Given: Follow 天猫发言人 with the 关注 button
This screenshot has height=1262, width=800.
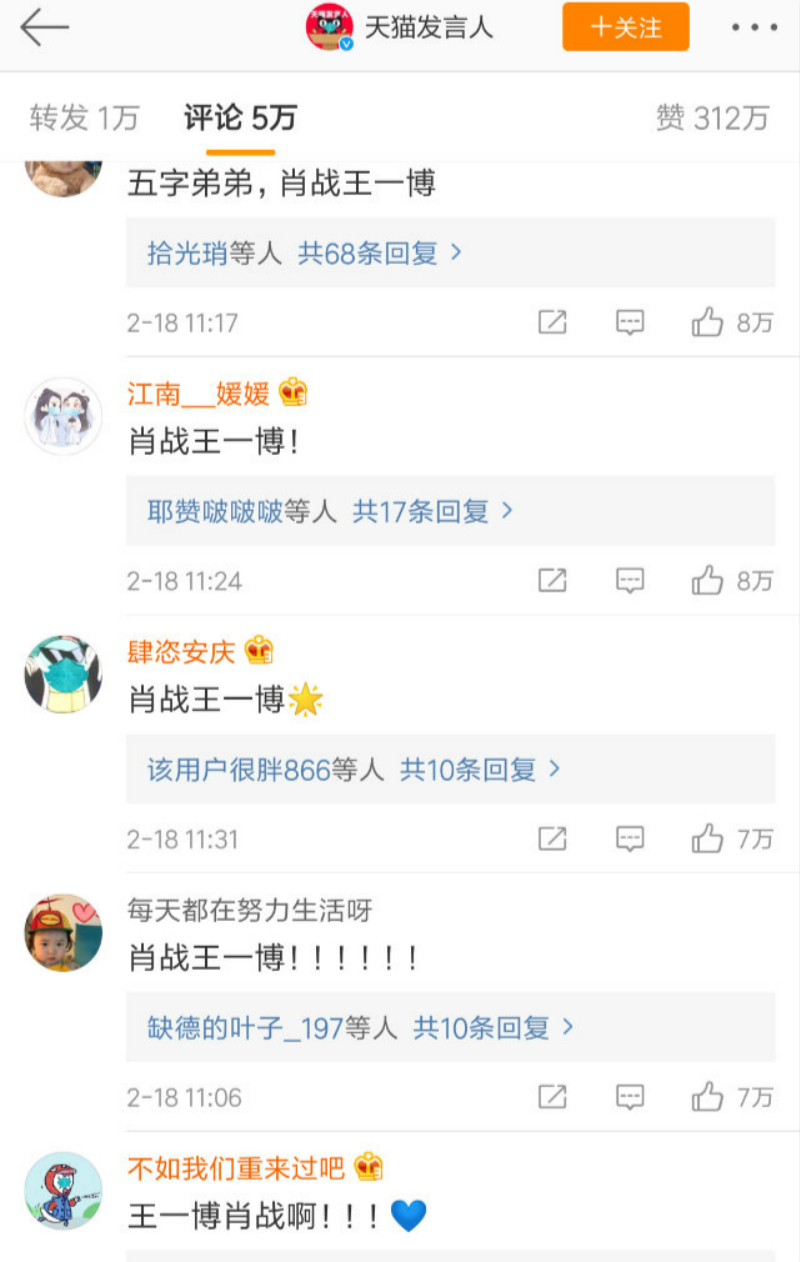Looking at the screenshot, I should (x=625, y=27).
